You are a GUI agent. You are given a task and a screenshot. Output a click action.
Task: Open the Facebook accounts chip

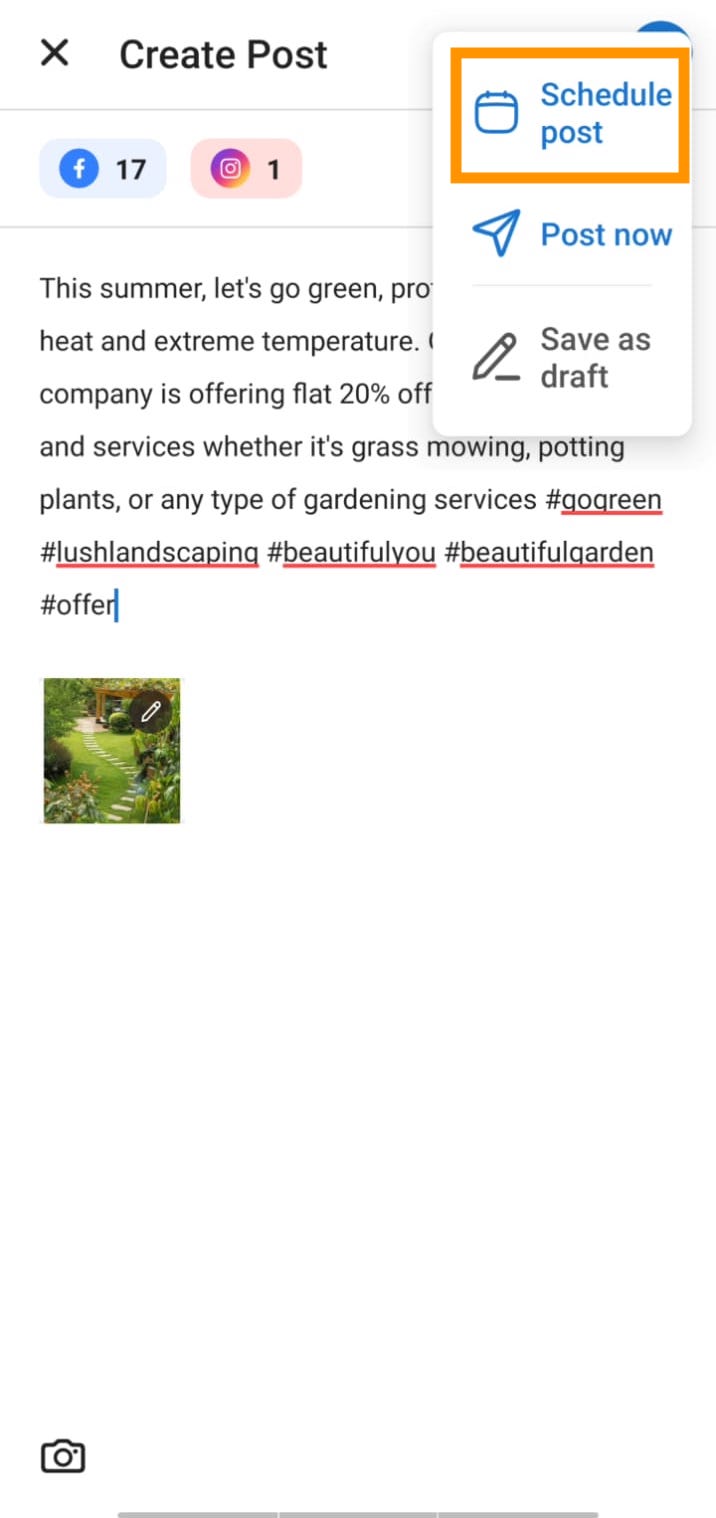point(102,169)
